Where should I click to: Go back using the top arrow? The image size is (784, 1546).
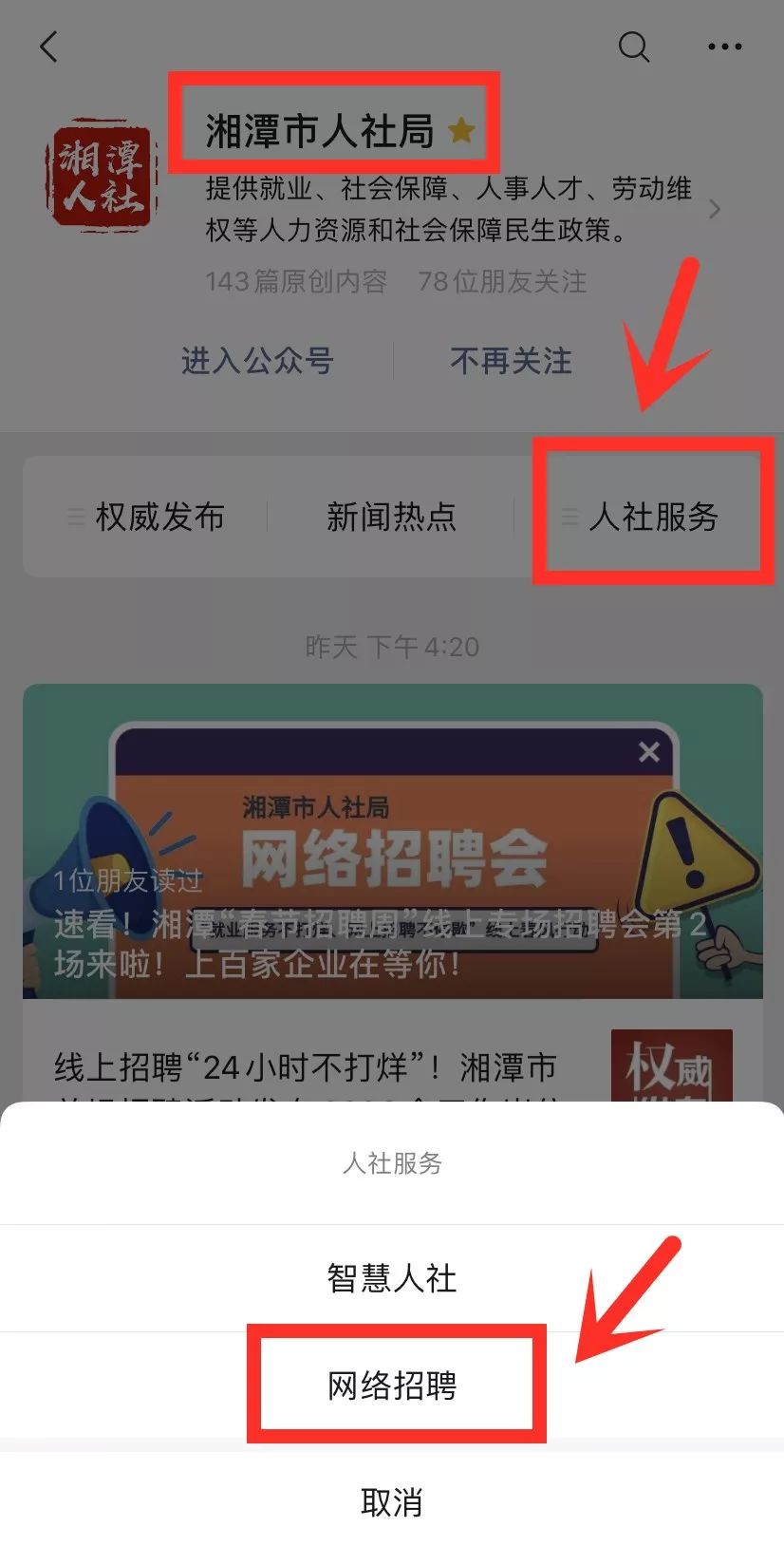49,46
